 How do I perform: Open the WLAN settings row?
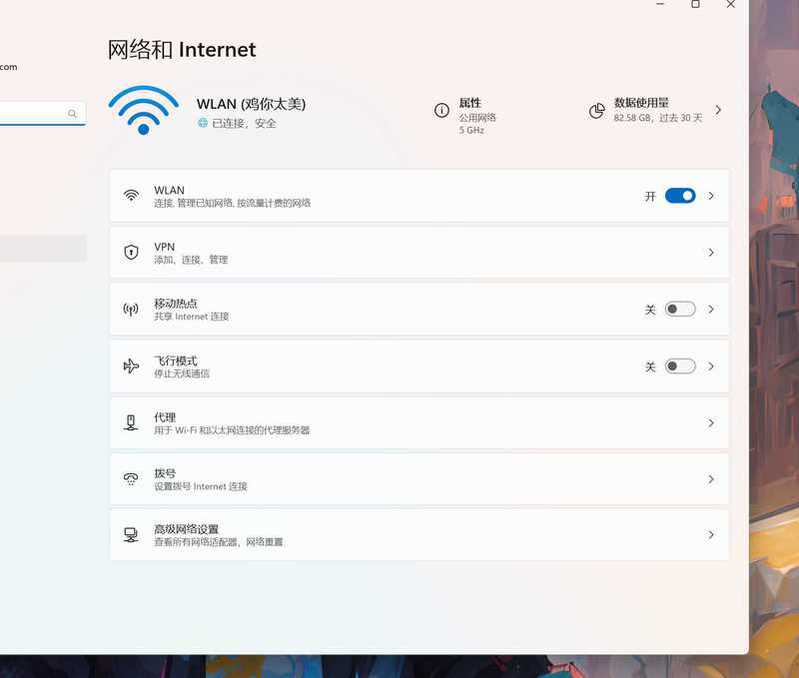pos(400,196)
